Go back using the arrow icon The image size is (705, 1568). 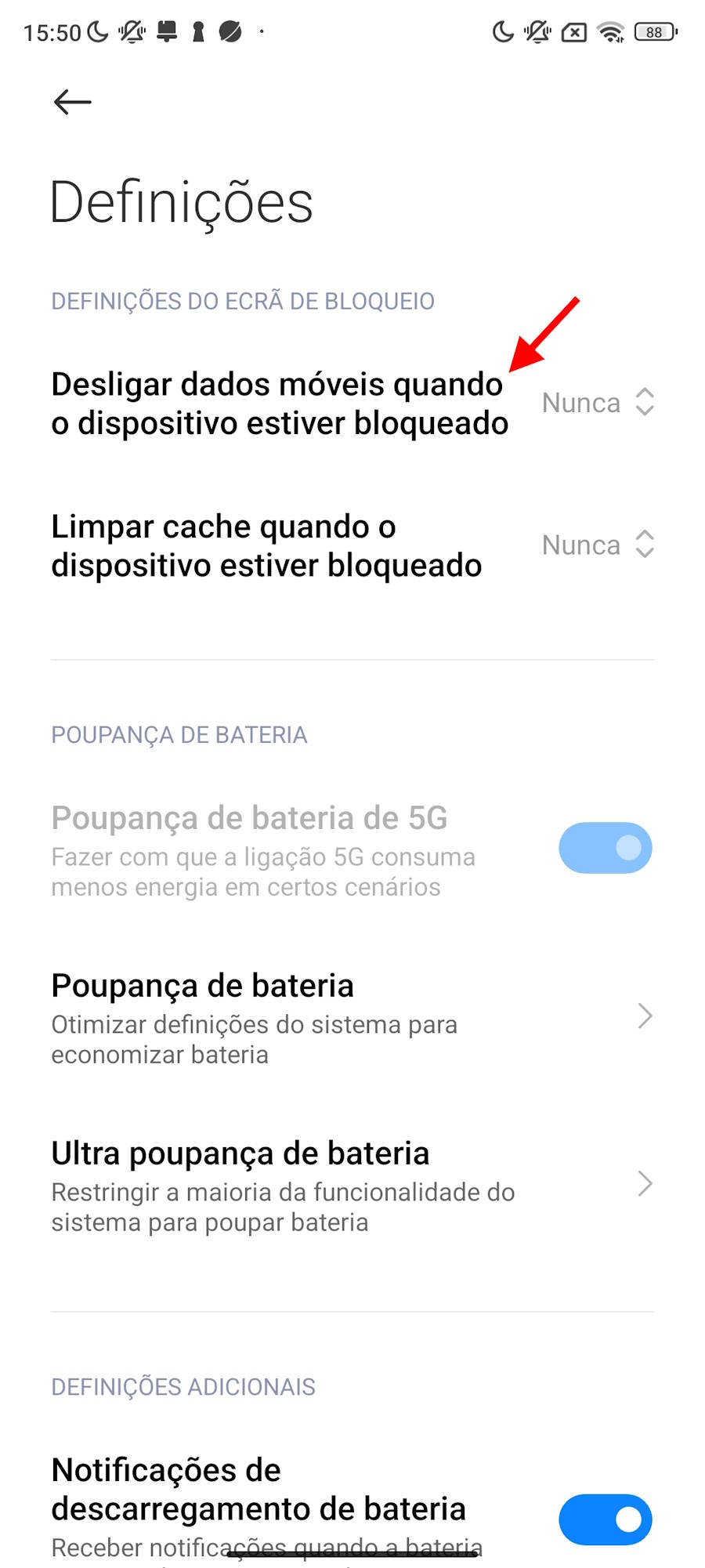point(73,102)
